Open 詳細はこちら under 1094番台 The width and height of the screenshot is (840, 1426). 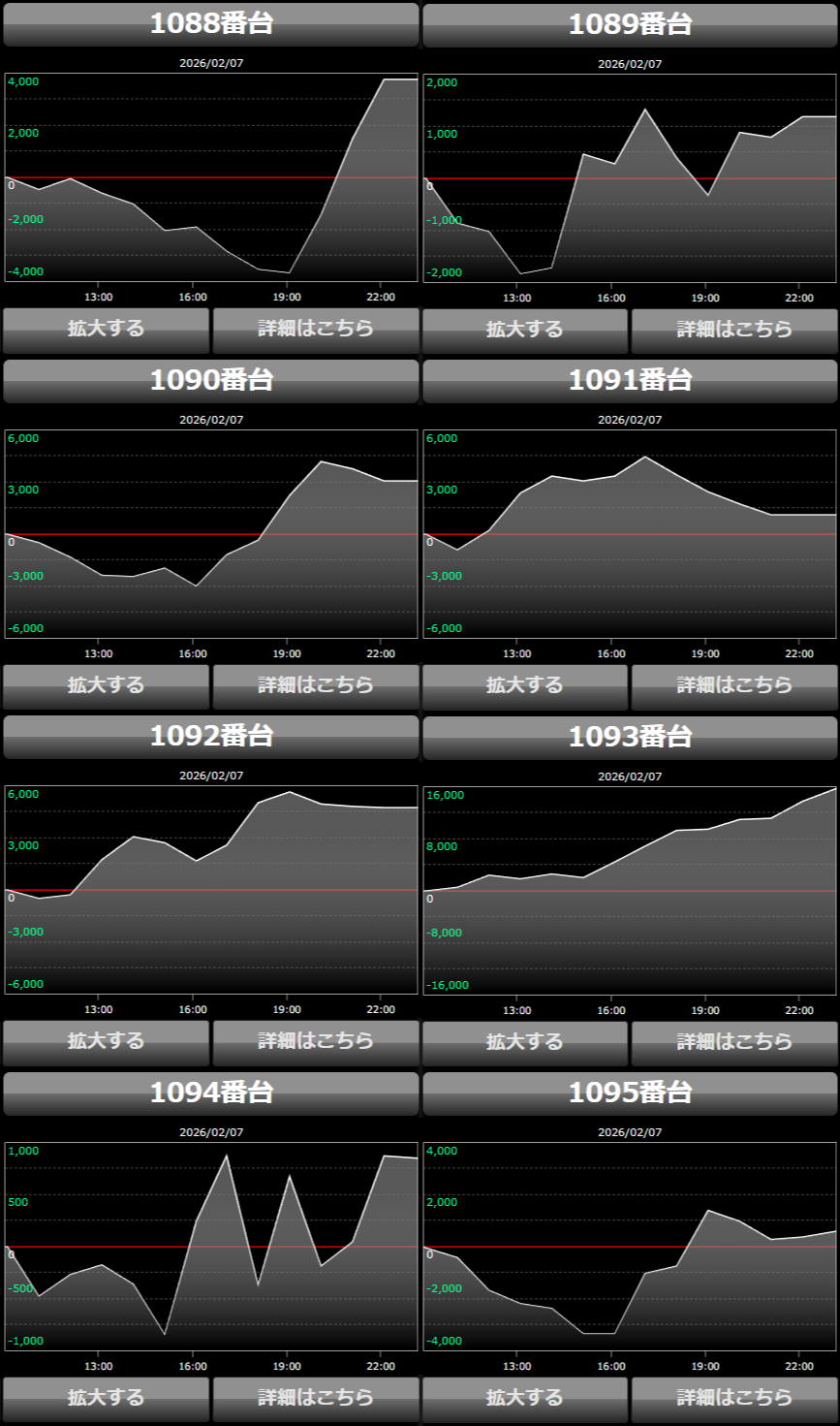[316, 1398]
